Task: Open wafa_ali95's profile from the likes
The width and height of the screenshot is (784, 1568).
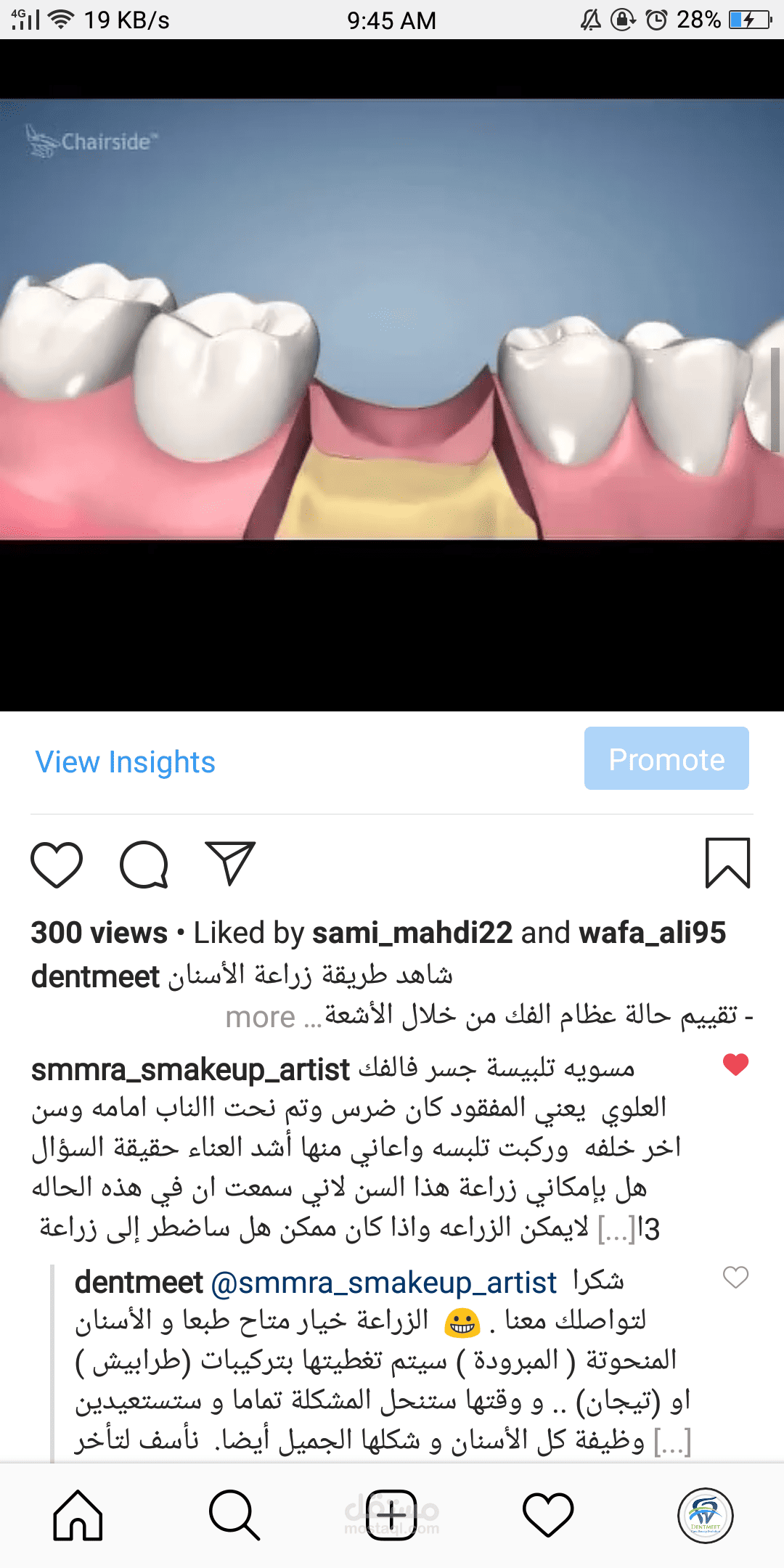Action: click(653, 933)
